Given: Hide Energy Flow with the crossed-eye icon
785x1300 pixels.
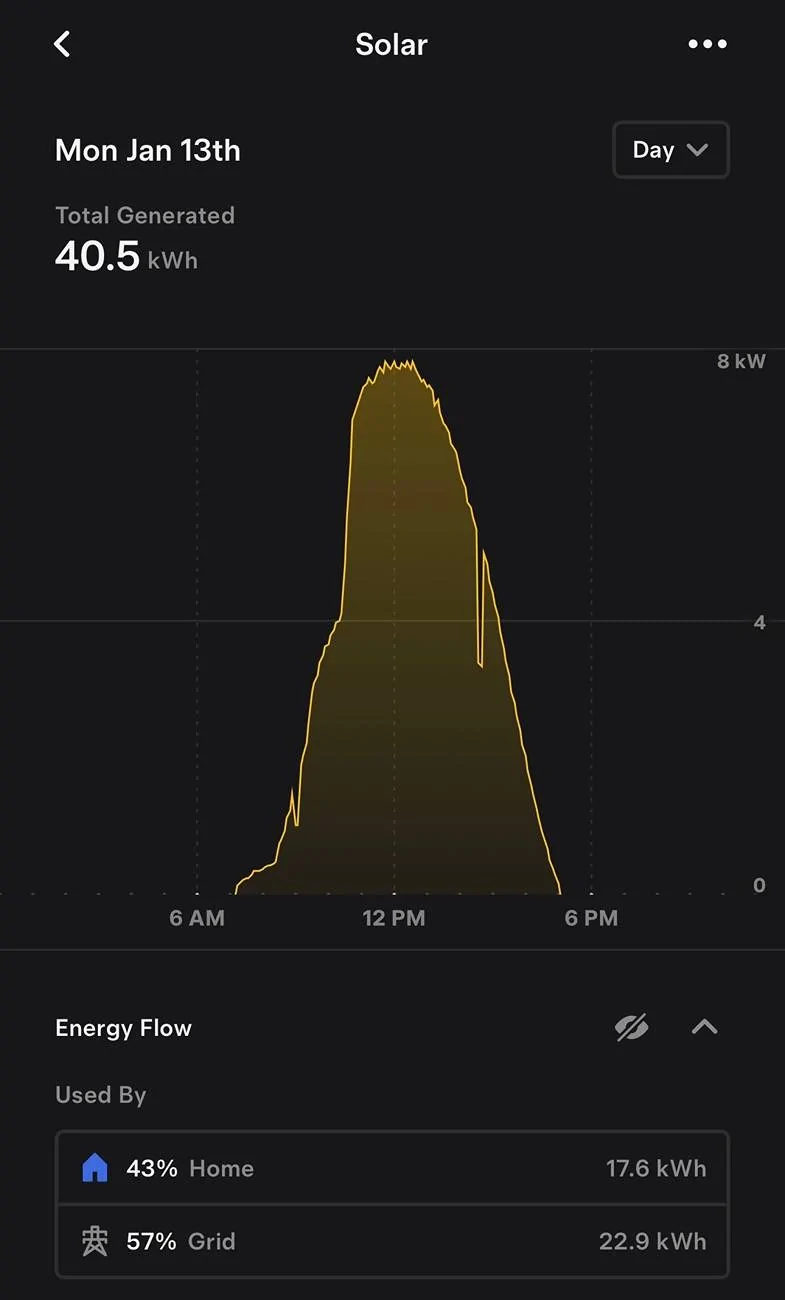Looking at the screenshot, I should (x=632, y=1027).
